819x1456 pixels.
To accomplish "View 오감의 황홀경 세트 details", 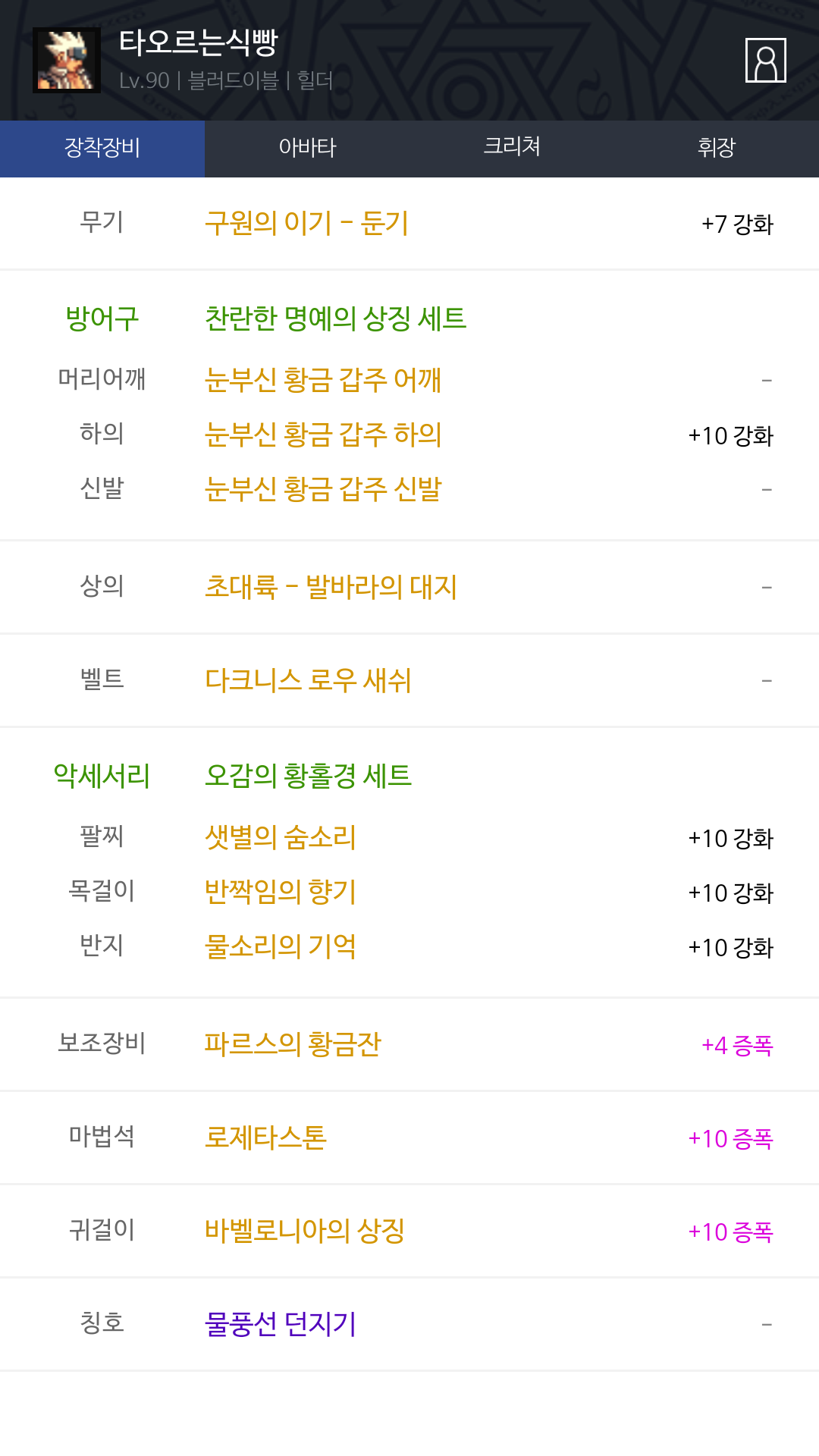I will coord(308,776).
